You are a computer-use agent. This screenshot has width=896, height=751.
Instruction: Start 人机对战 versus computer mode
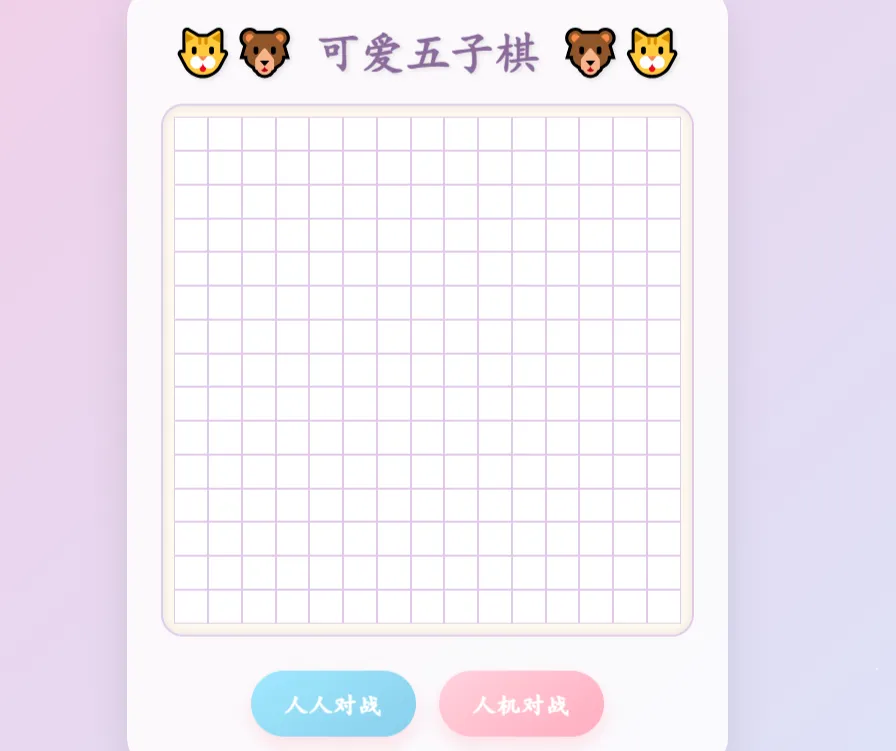[x=521, y=704]
